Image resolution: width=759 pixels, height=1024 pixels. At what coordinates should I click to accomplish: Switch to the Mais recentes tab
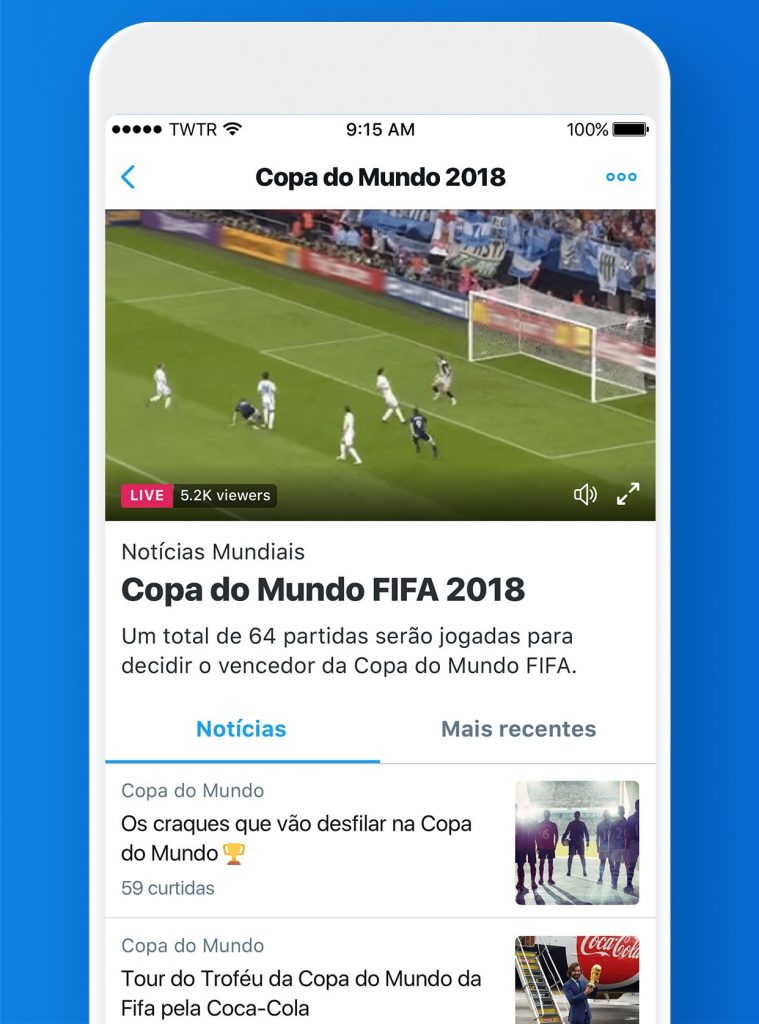(518, 729)
